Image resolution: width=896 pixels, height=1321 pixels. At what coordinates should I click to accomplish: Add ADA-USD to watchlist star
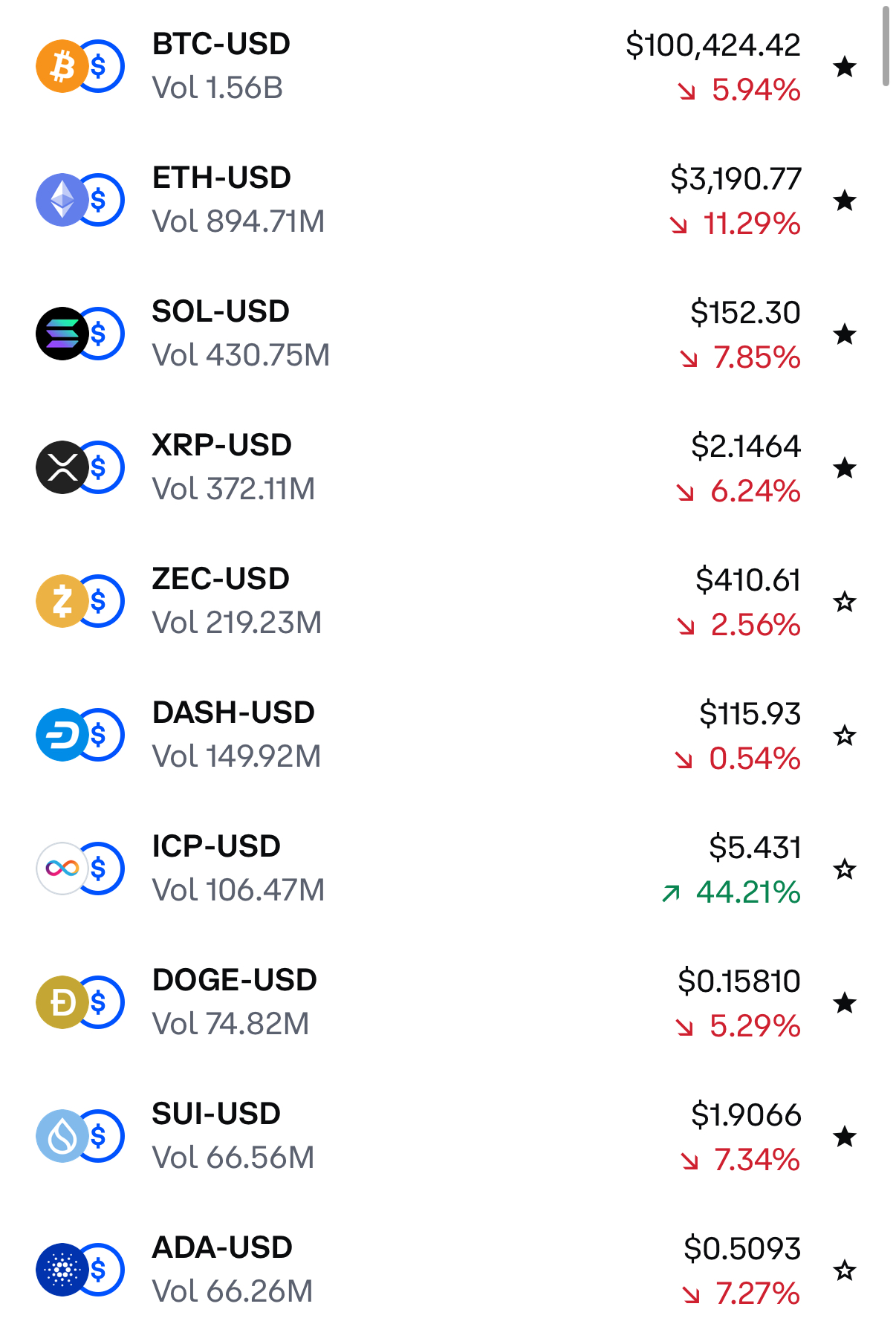845,1270
